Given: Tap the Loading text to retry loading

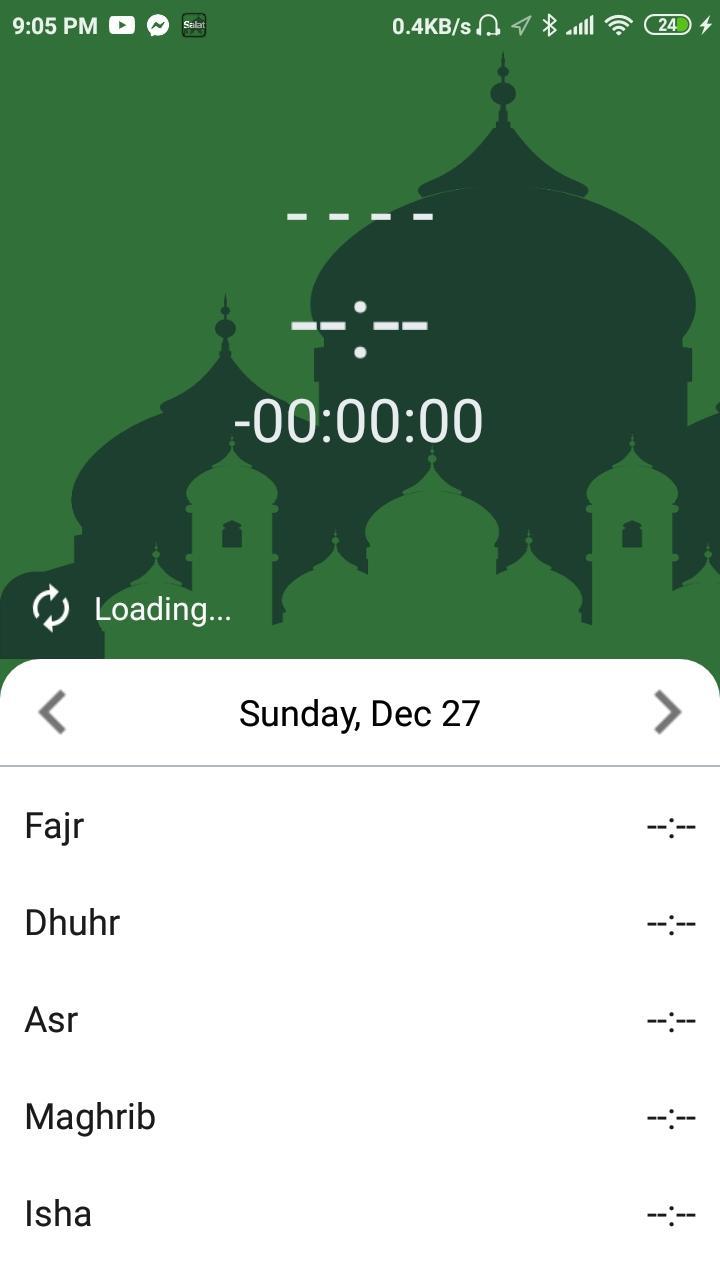Looking at the screenshot, I should 163,608.
